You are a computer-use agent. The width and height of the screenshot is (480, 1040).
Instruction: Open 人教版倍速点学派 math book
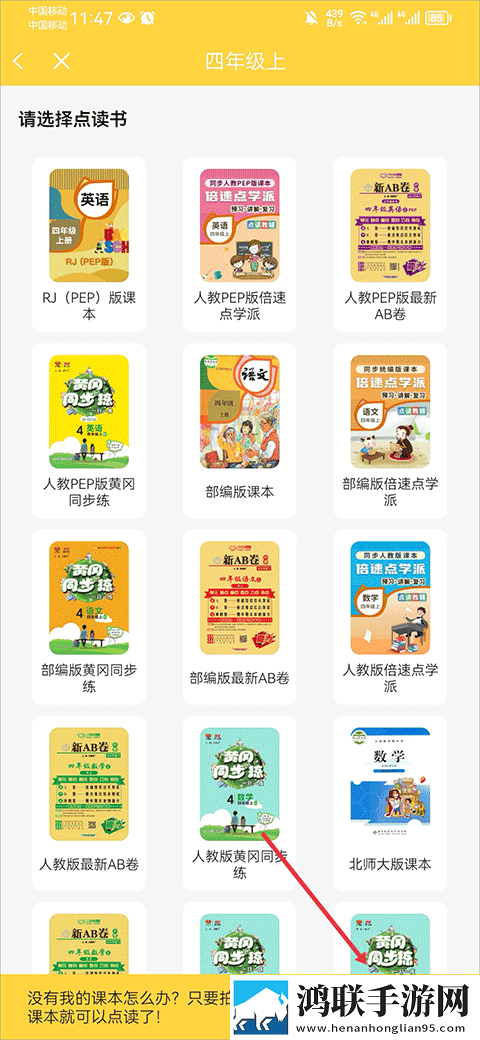tap(390, 617)
